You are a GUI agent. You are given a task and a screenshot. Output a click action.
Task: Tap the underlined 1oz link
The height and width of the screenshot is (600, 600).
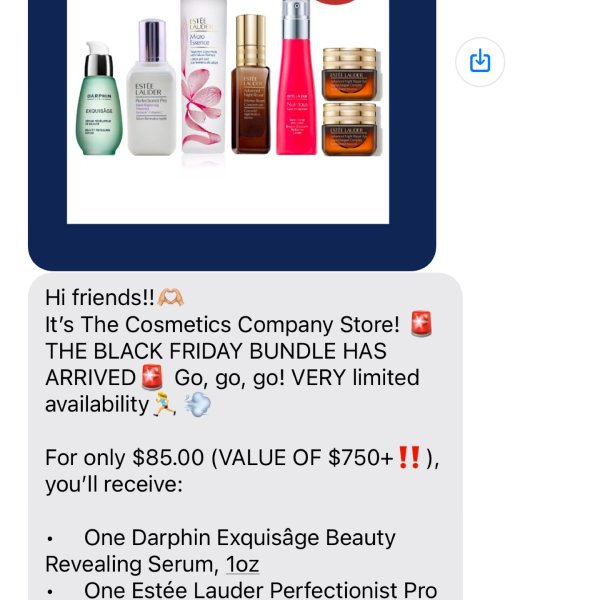(242, 564)
